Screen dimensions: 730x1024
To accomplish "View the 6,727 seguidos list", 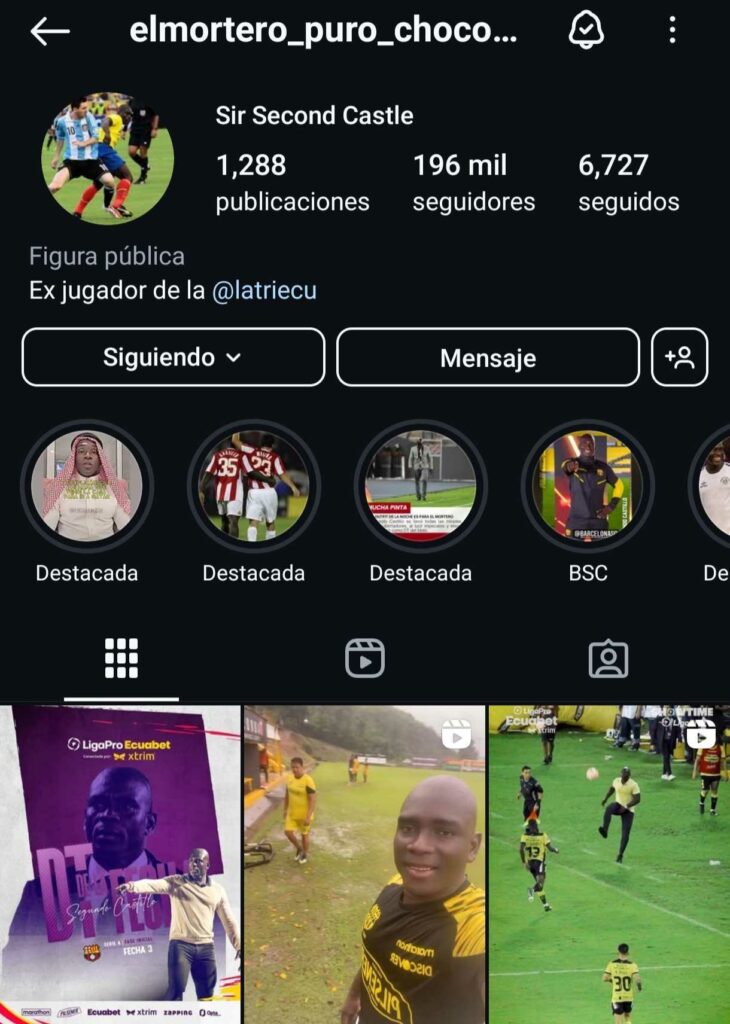I will [628, 182].
